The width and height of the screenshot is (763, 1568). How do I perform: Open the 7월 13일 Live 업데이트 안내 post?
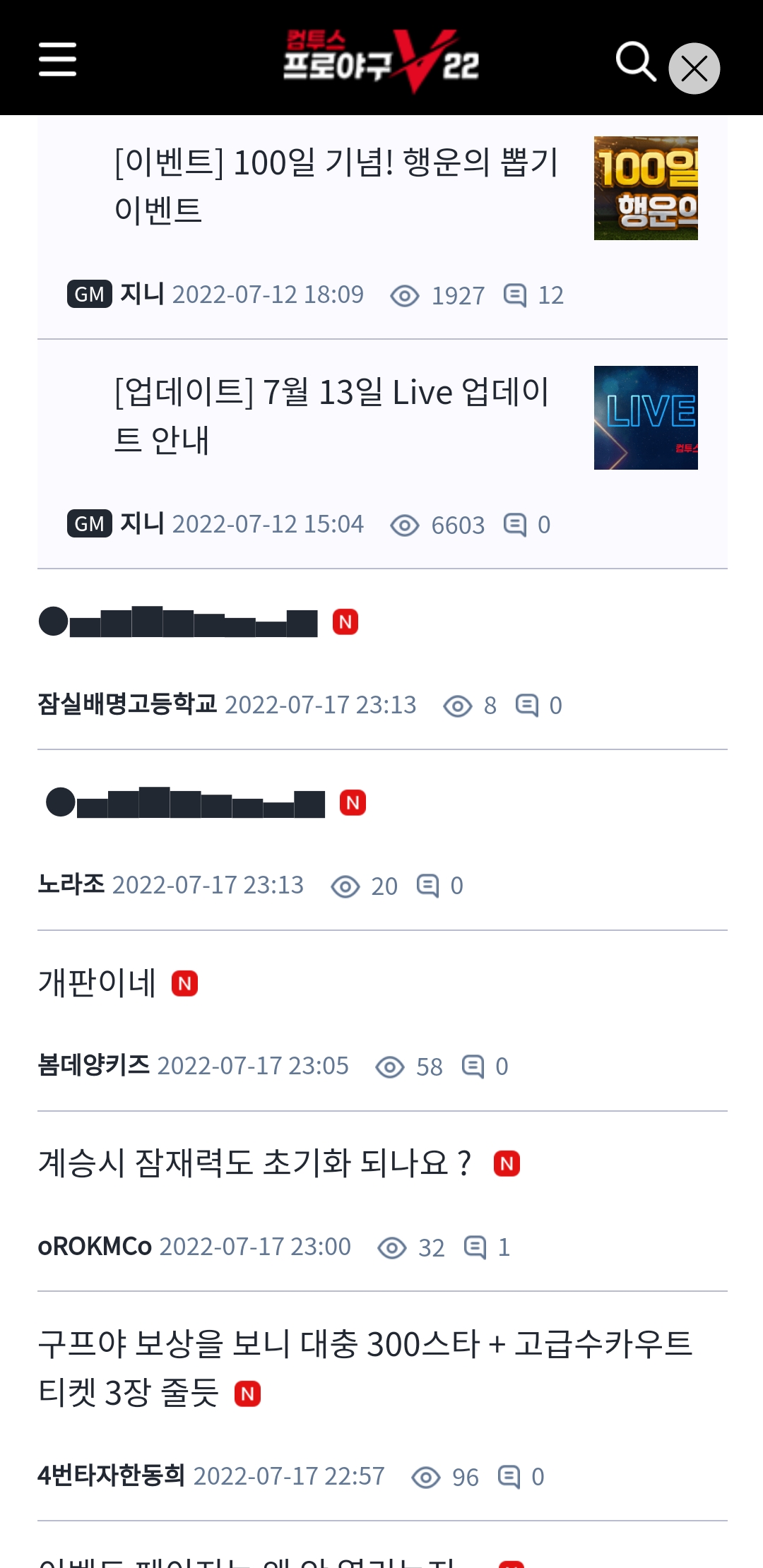[332, 415]
